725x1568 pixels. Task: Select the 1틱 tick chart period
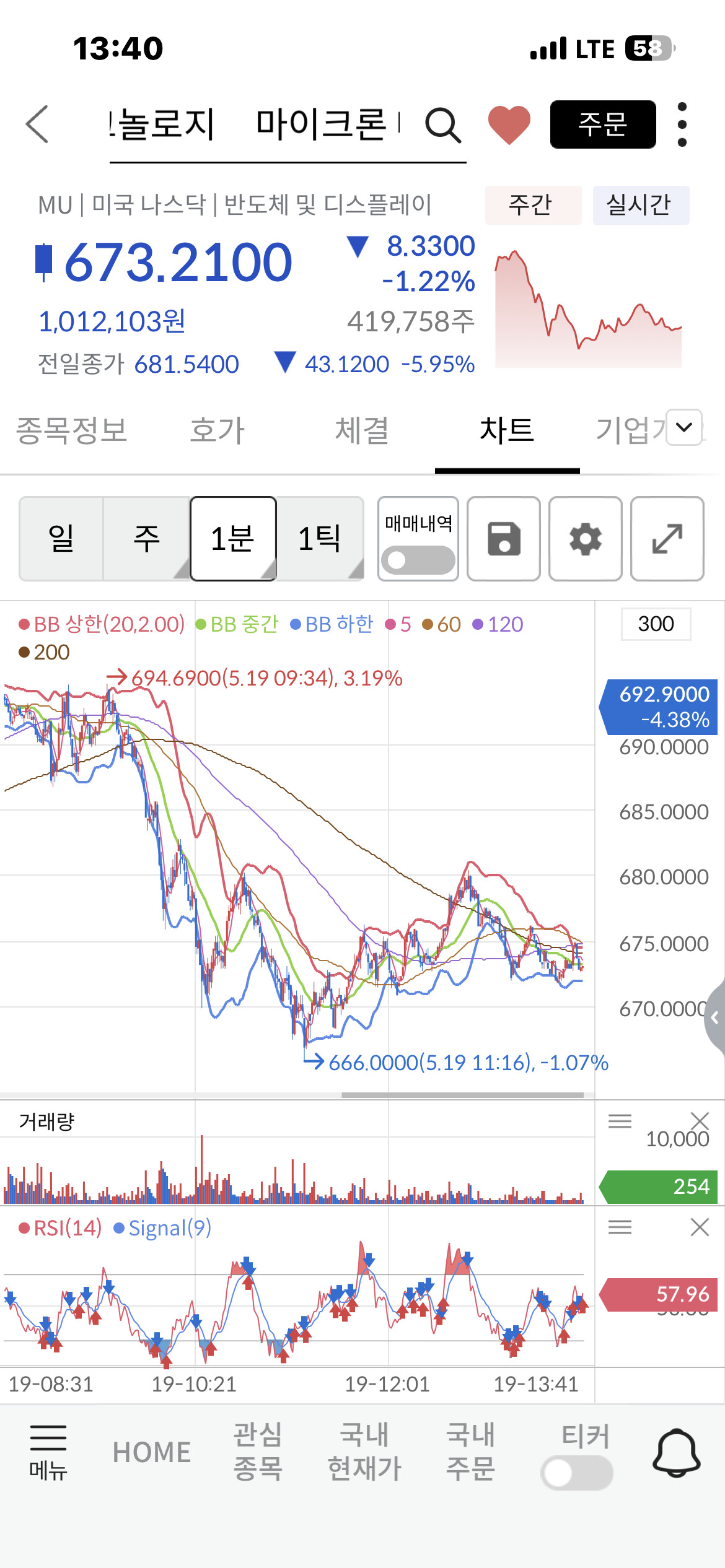pyautogui.click(x=320, y=539)
